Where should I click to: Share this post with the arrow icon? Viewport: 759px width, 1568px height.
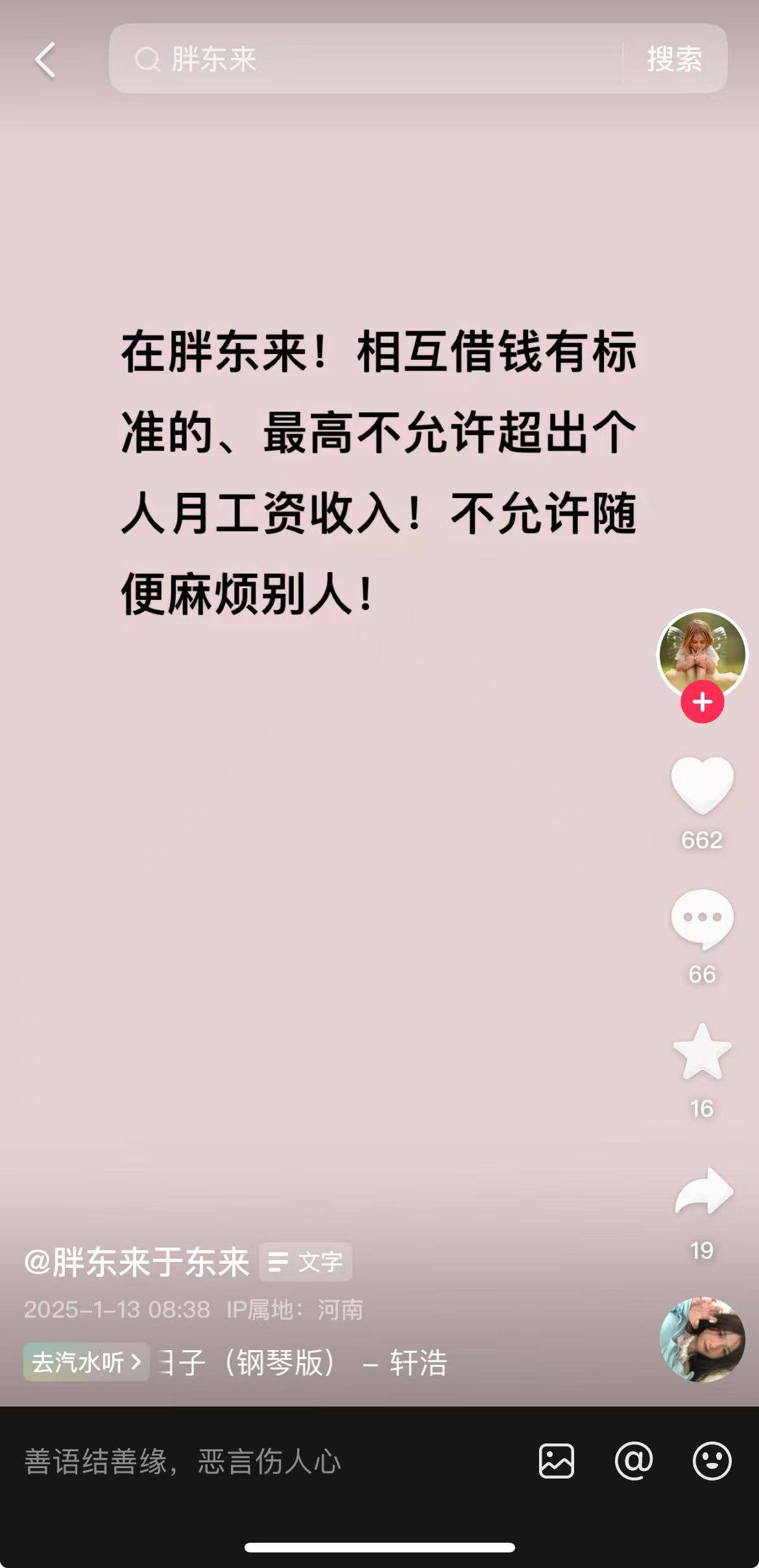pyautogui.click(x=703, y=1192)
